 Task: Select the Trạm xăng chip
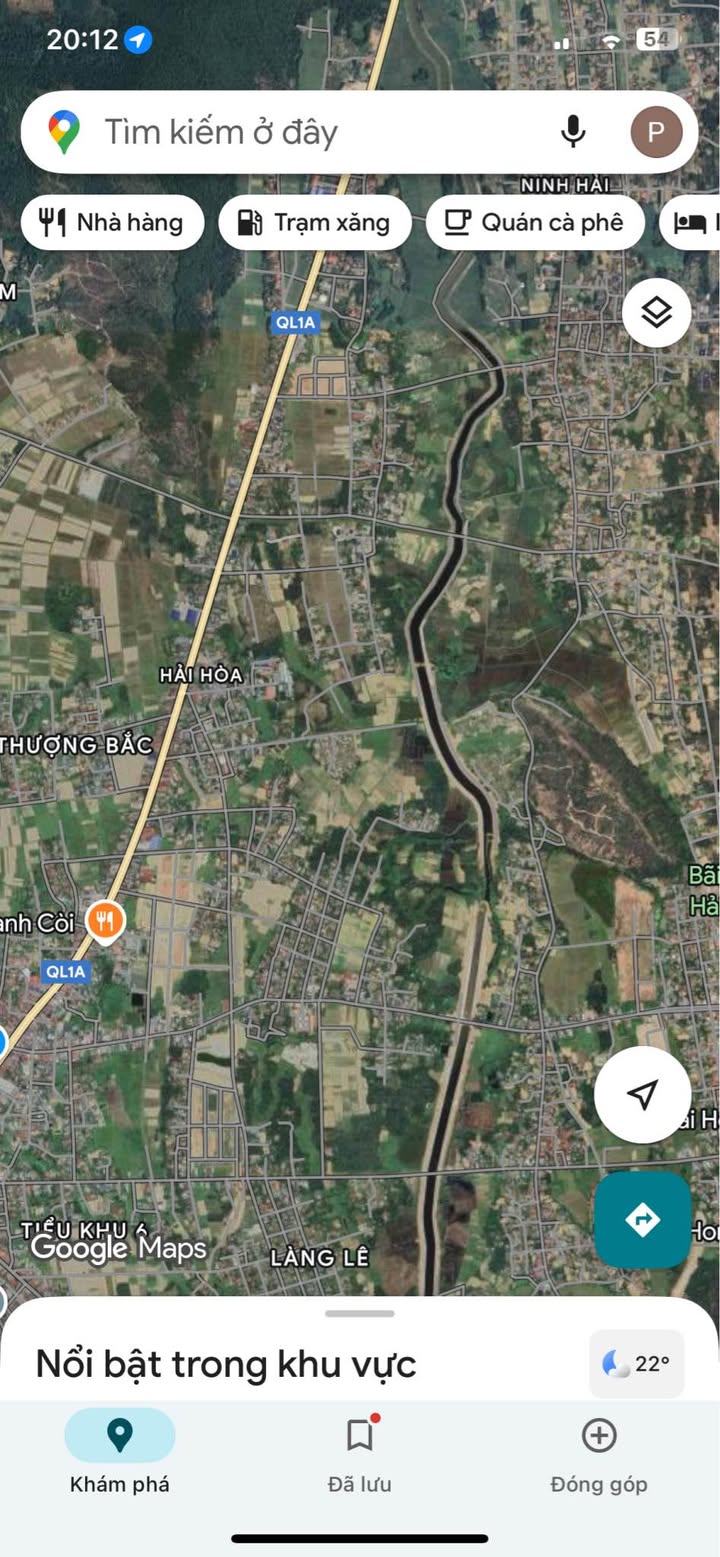pyautogui.click(x=315, y=222)
